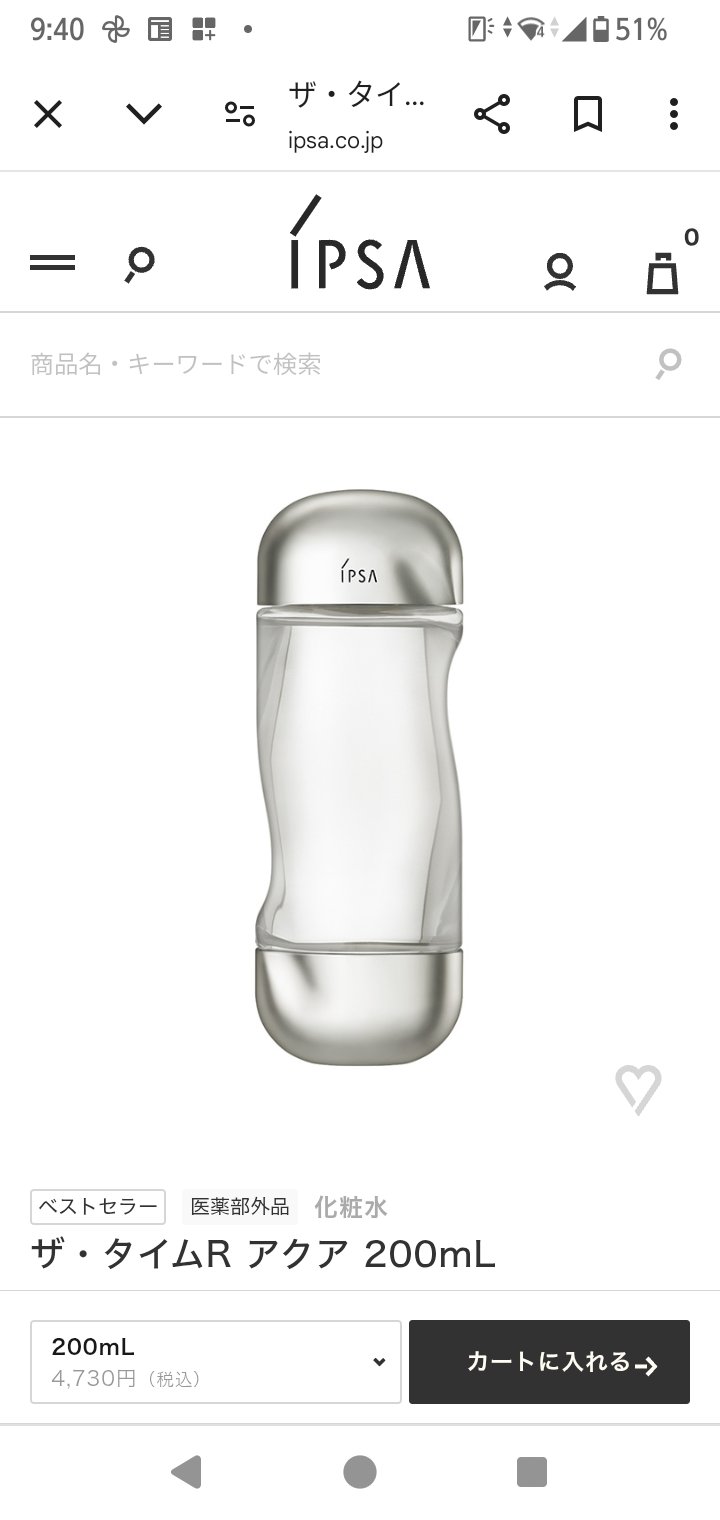Open the account profile icon
Viewport: 720px width, 1520px height.
560,272
